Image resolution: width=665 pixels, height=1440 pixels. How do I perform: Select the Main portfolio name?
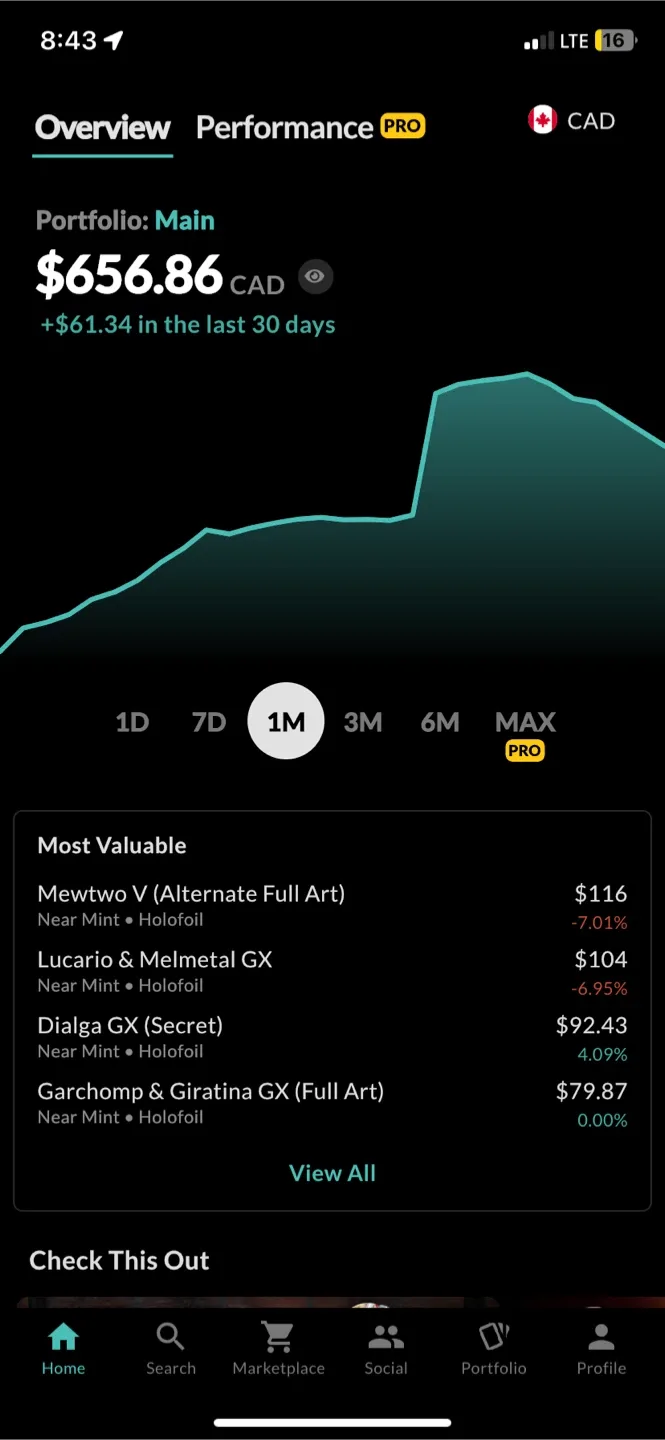(185, 221)
